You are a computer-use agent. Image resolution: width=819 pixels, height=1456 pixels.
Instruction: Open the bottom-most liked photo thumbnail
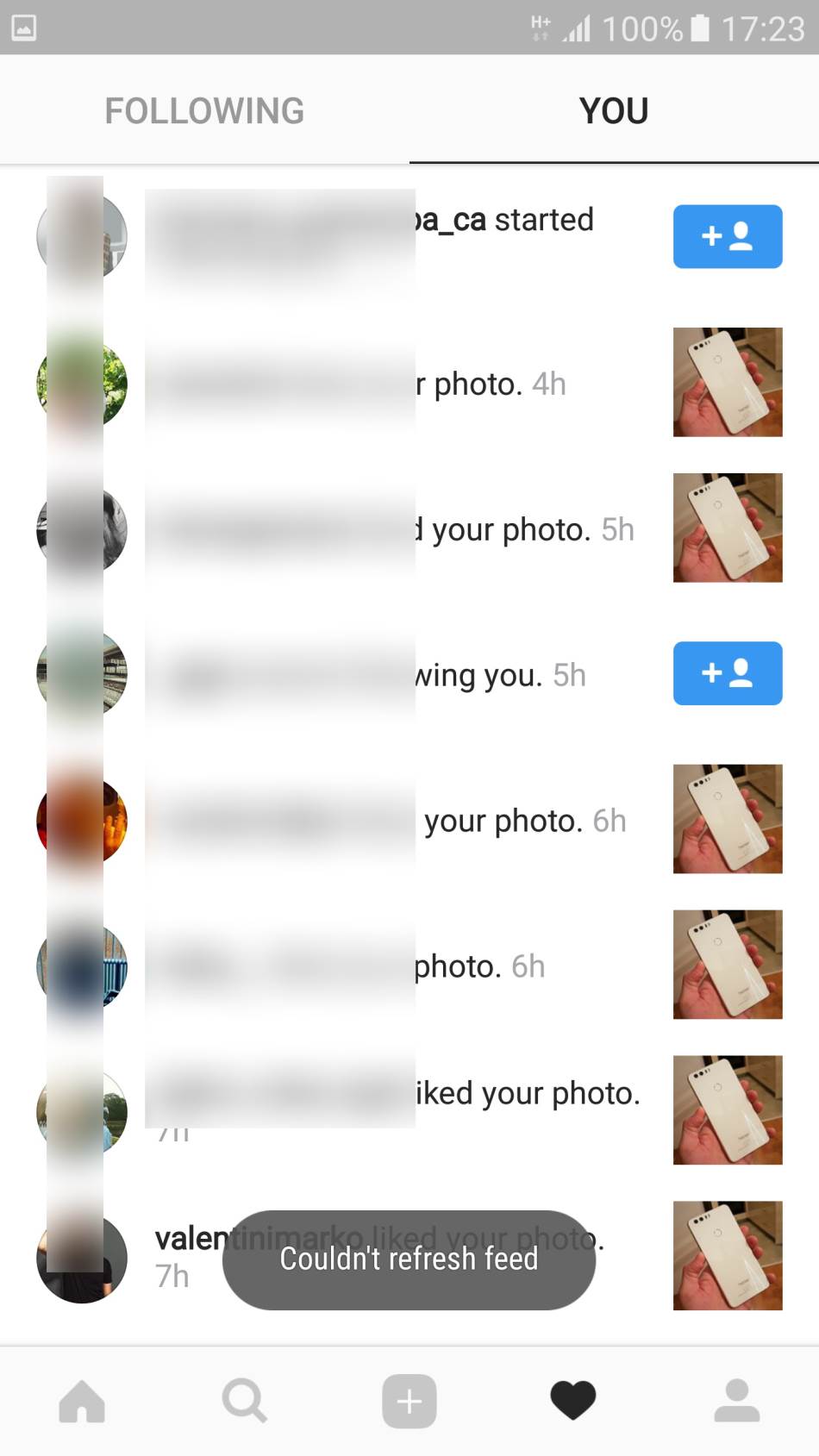pyautogui.click(x=728, y=1256)
